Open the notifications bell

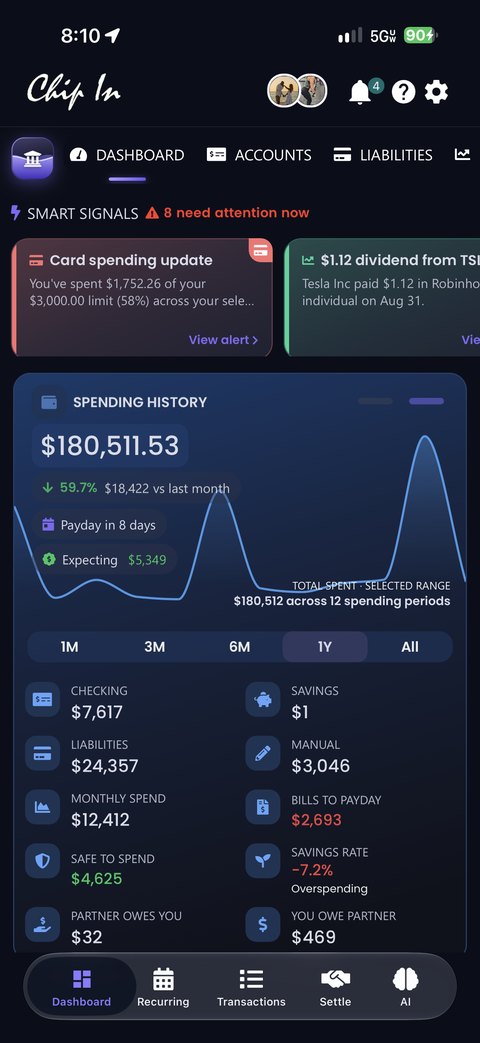pos(361,92)
